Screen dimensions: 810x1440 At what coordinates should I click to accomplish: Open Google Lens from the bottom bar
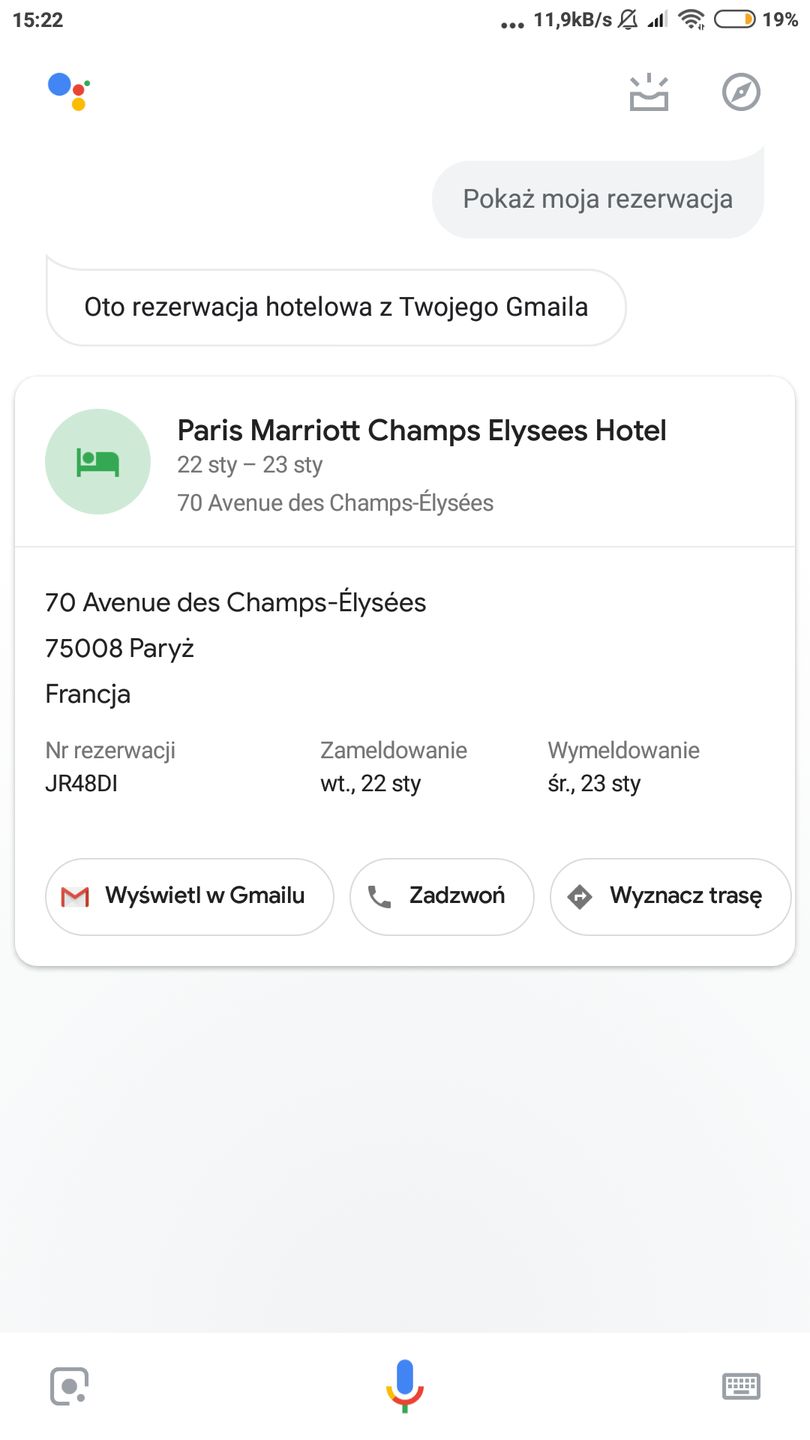tap(68, 1386)
